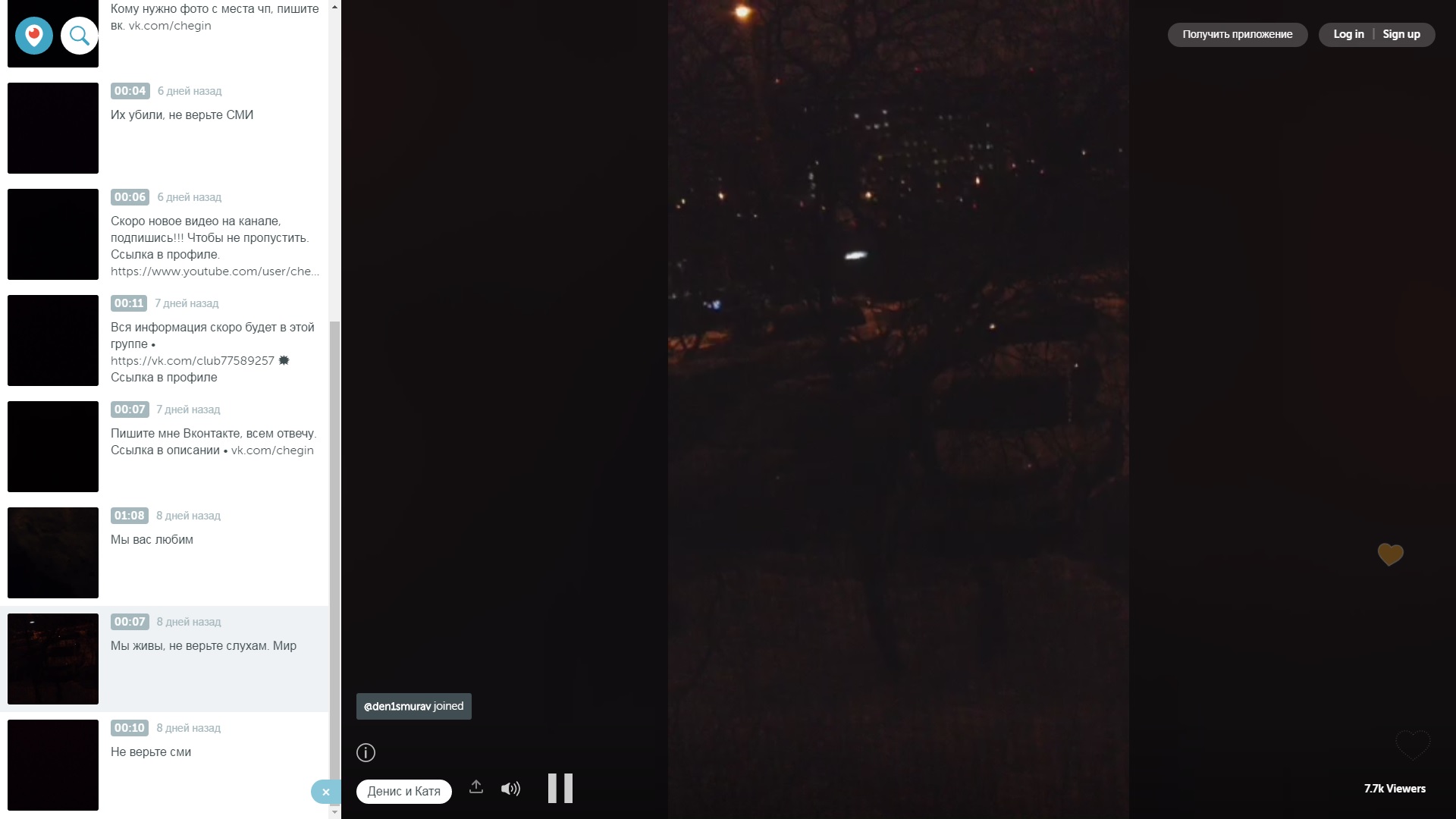Viewport: 1456px width, 819px height.
Task: Send a heart to broadcast
Action: 1413,745
